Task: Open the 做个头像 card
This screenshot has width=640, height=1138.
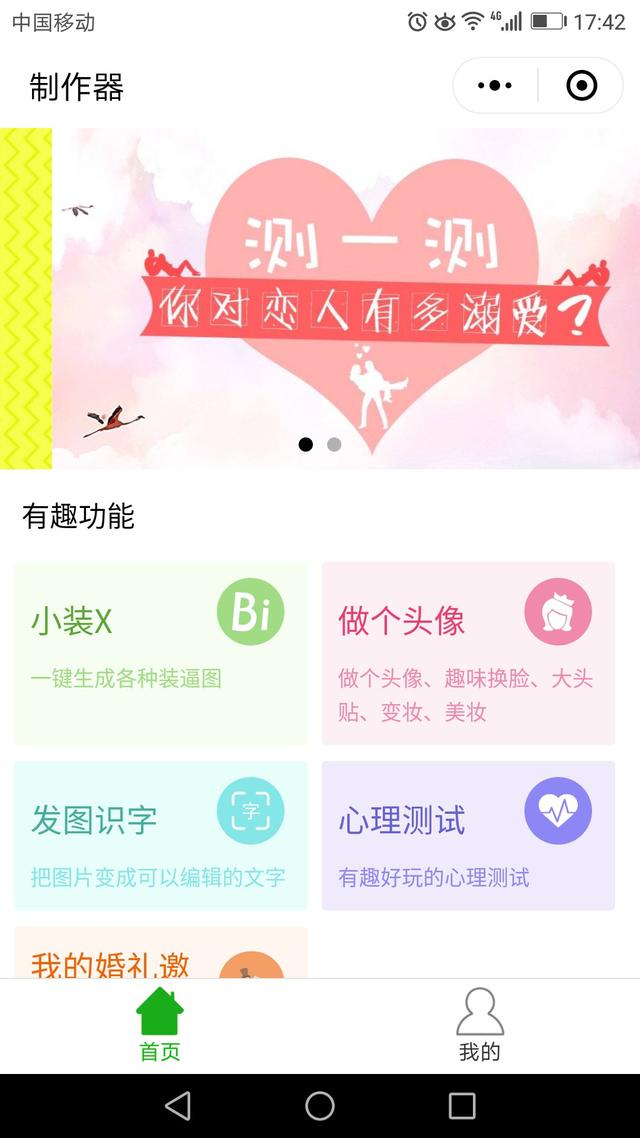Action: point(468,653)
